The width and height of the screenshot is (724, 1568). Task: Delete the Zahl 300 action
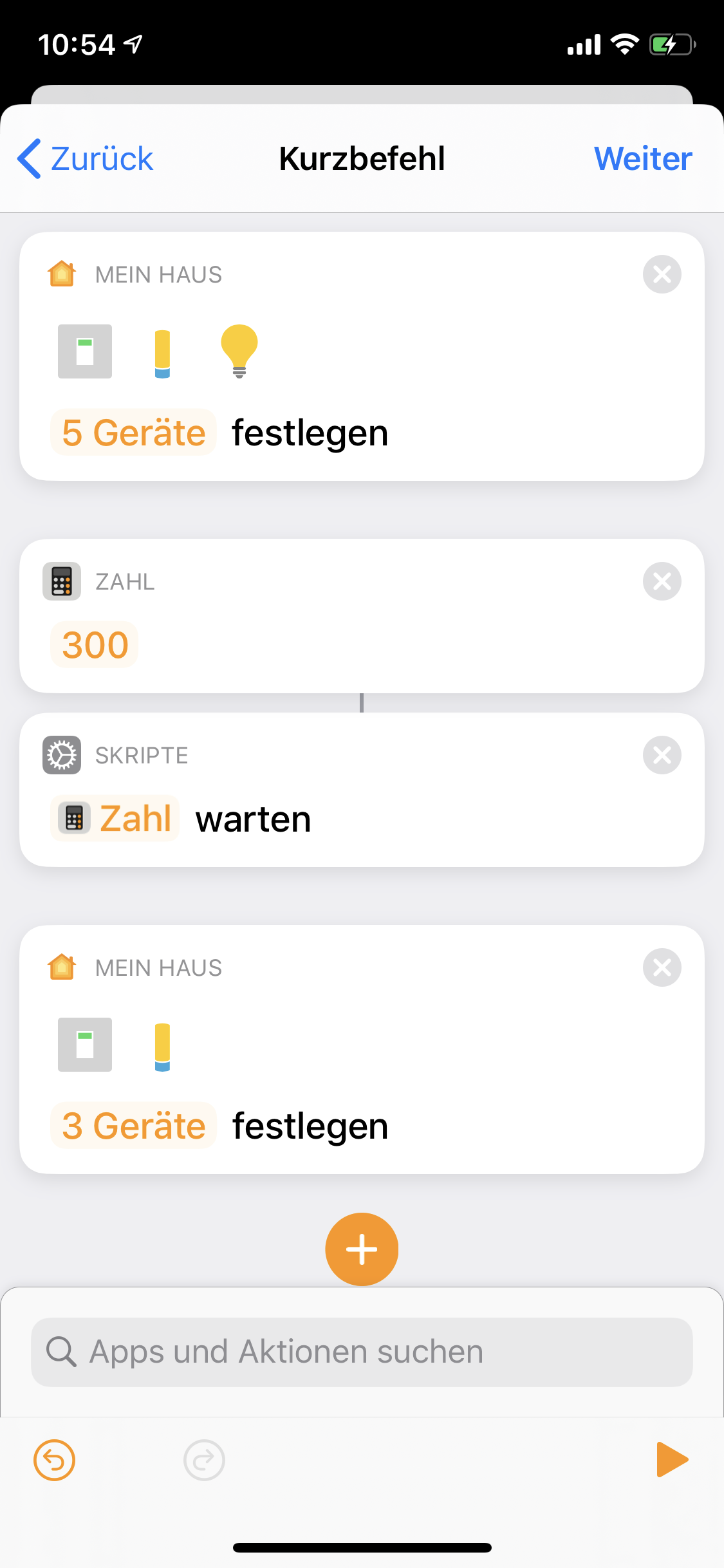pyautogui.click(x=662, y=582)
